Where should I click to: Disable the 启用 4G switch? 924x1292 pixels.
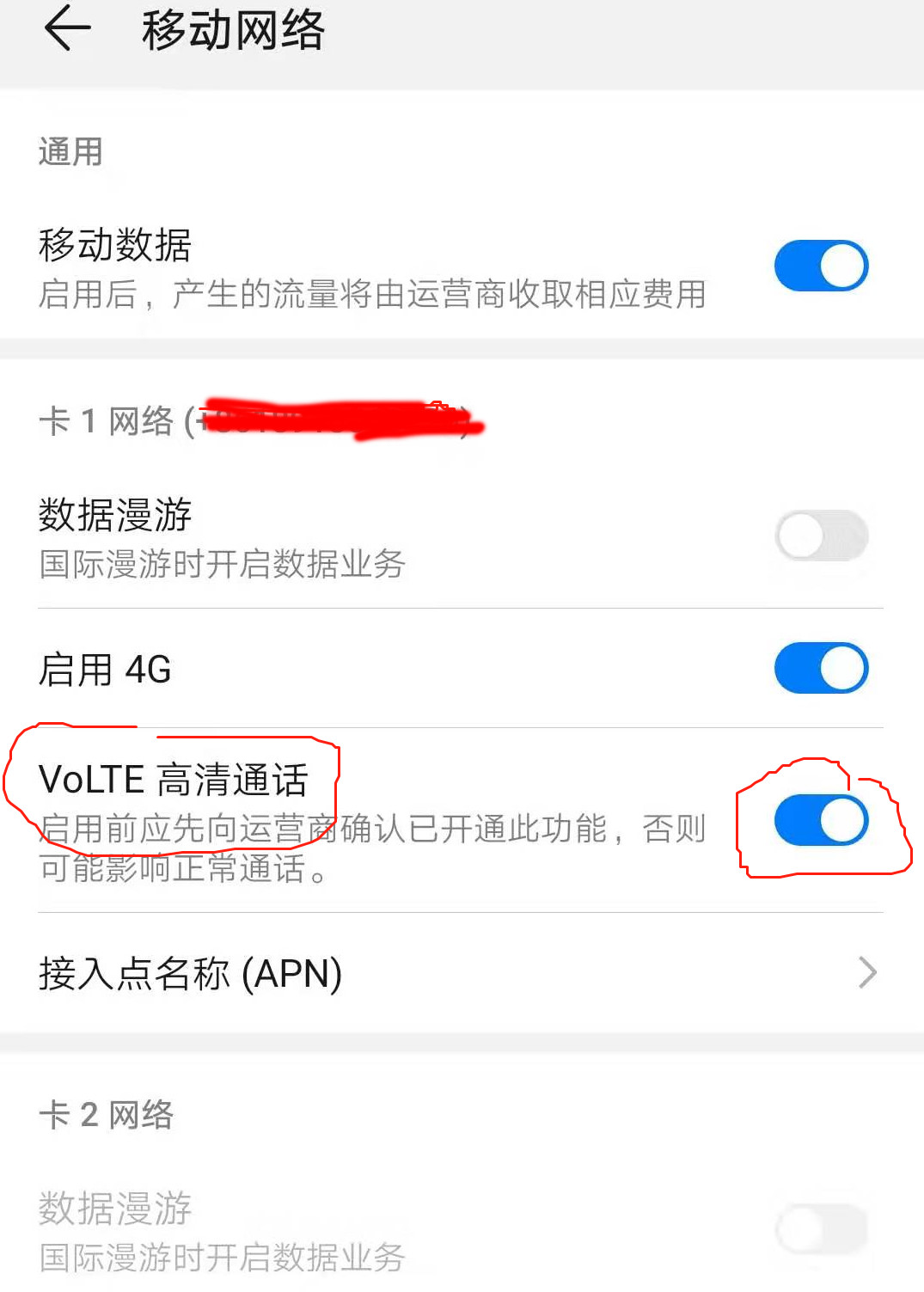[x=821, y=667]
